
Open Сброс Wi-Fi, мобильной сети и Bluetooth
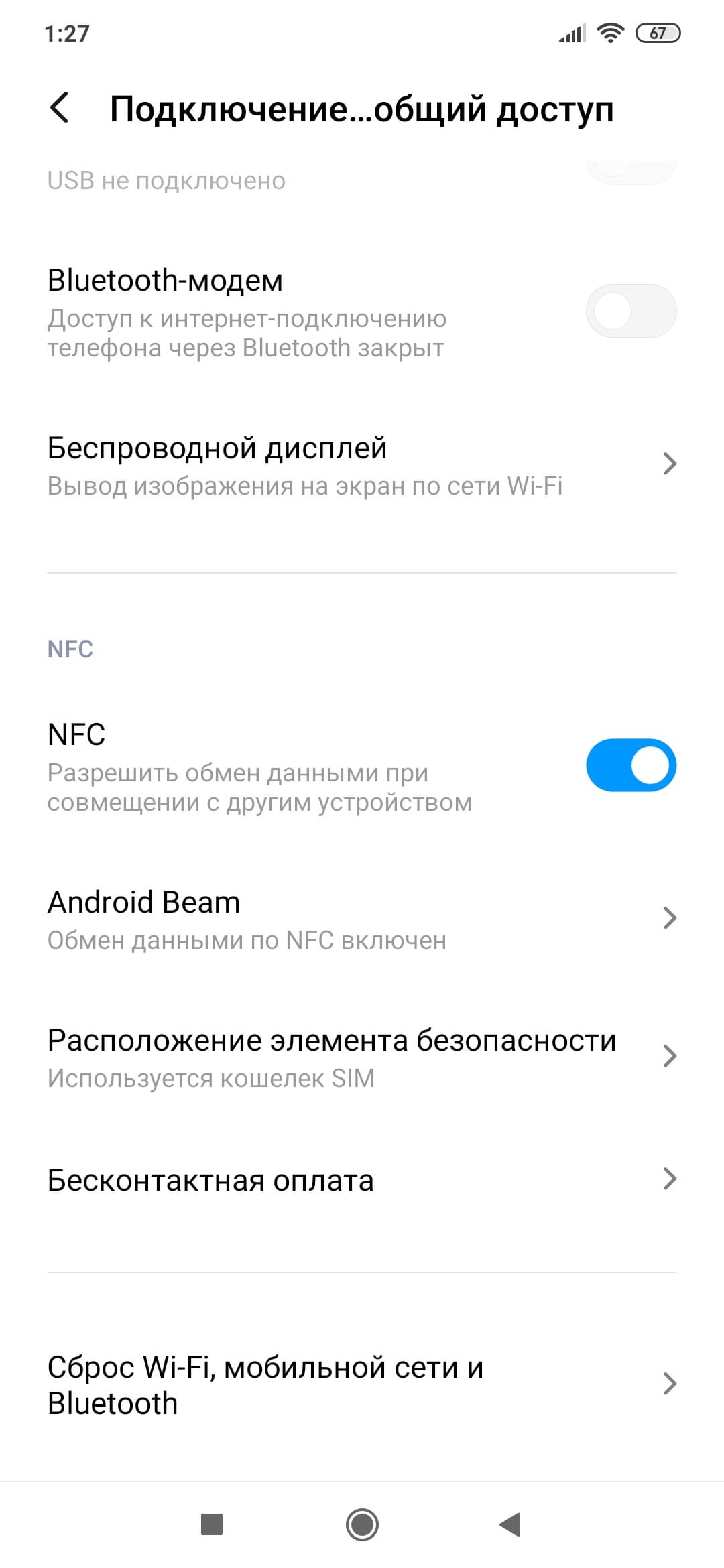(362, 1384)
